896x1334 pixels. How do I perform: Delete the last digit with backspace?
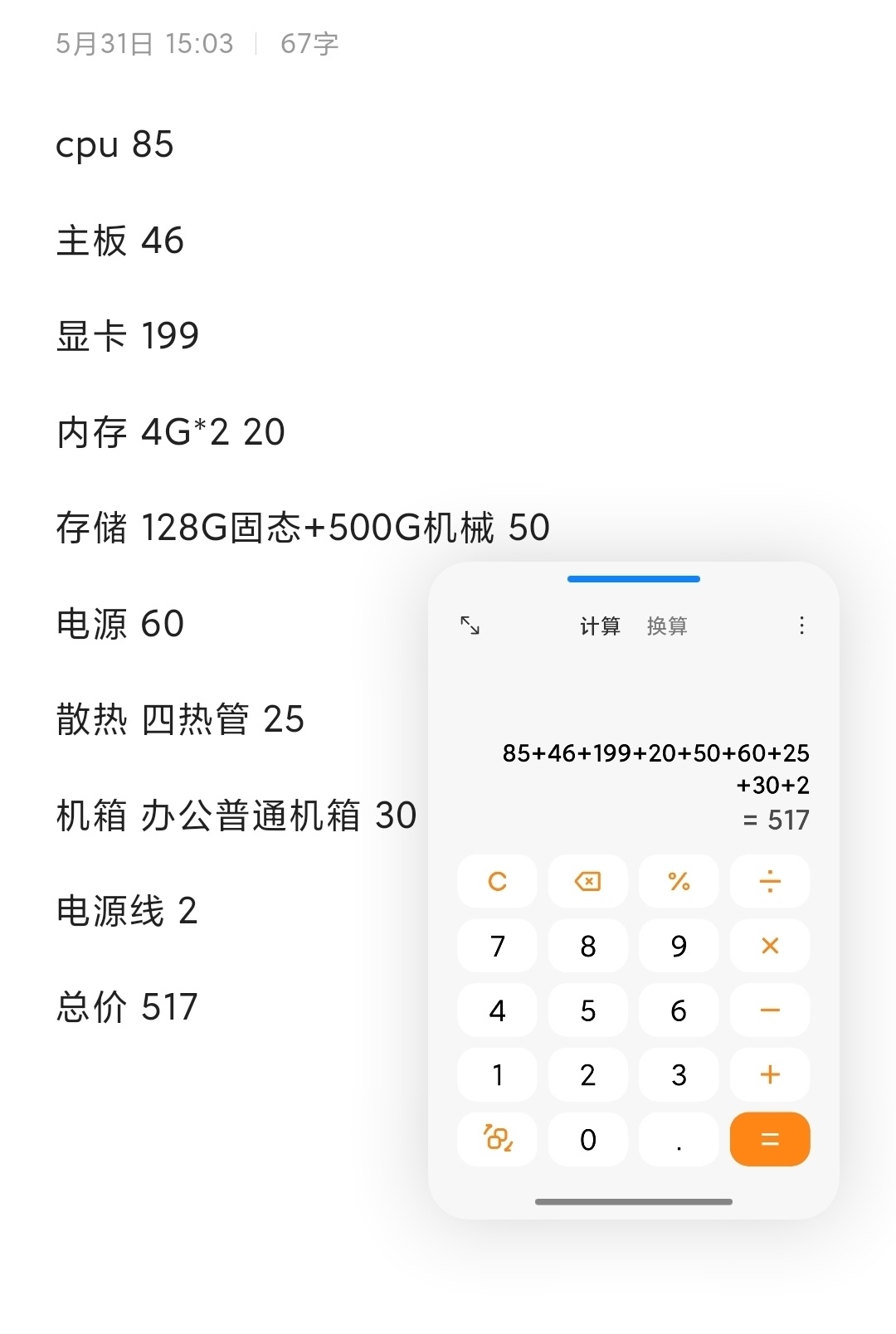[588, 881]
